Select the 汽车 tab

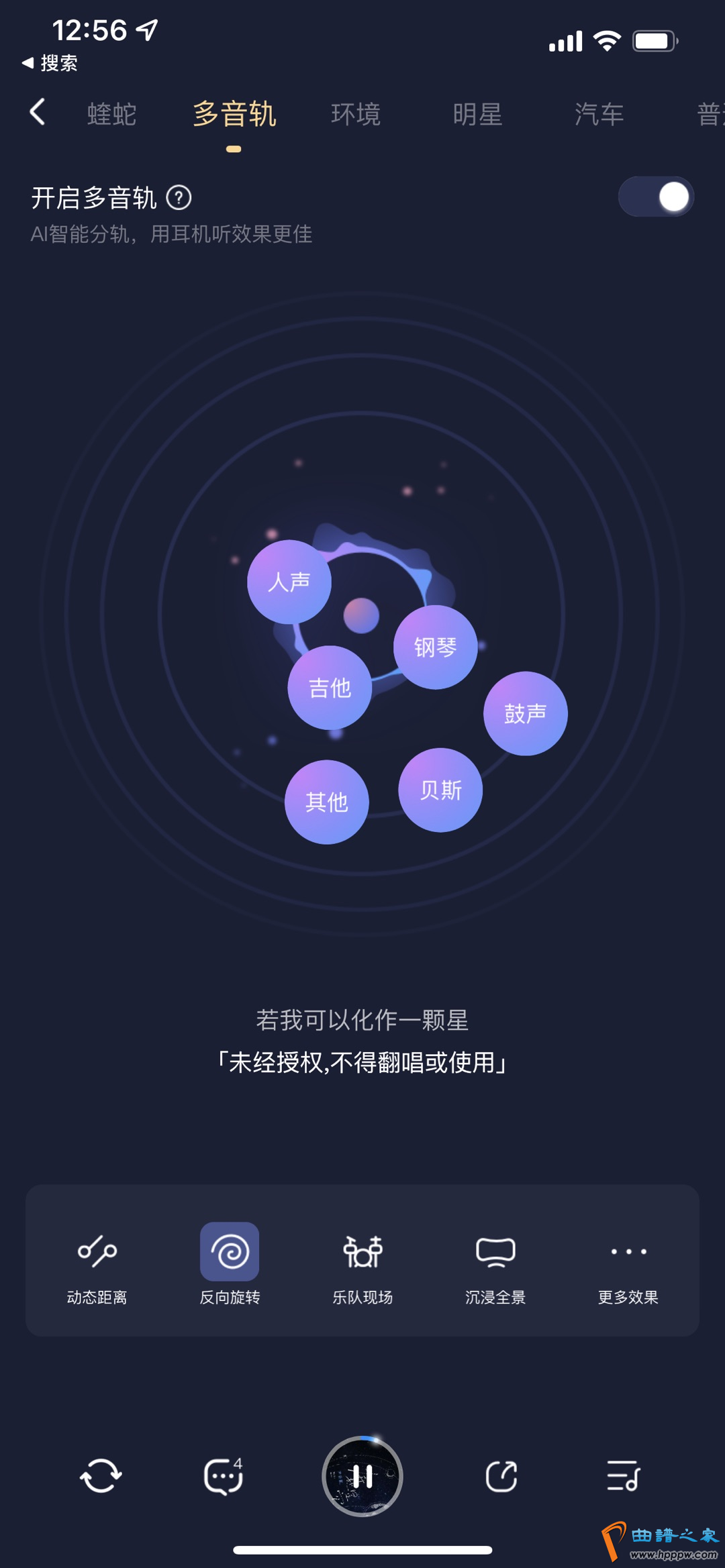click(599, 114)
